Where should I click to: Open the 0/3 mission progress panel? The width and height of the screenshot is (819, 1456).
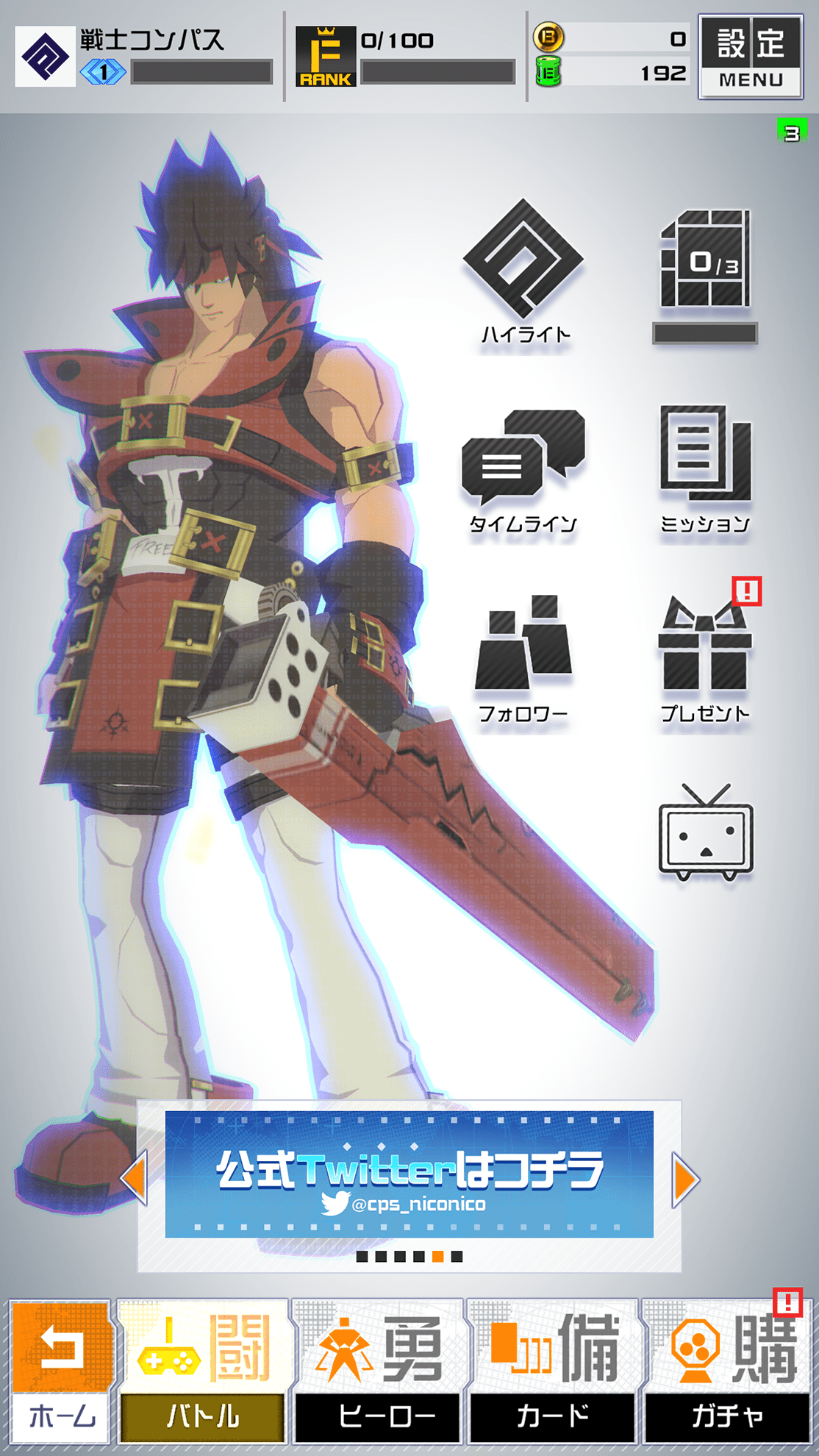[705, 274]
